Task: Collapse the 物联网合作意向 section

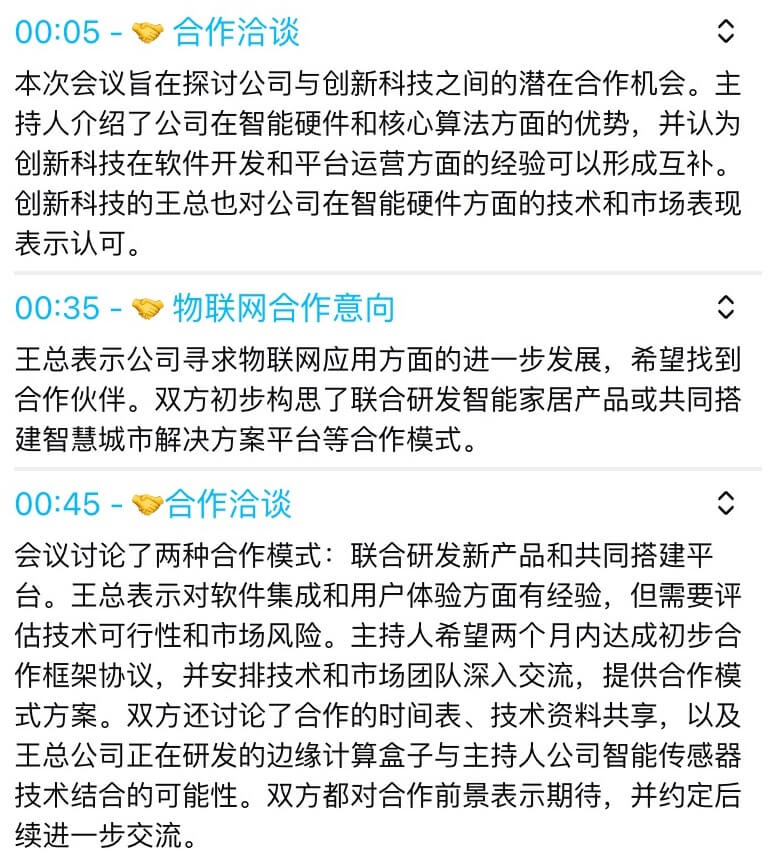Action: pos(727,307)
